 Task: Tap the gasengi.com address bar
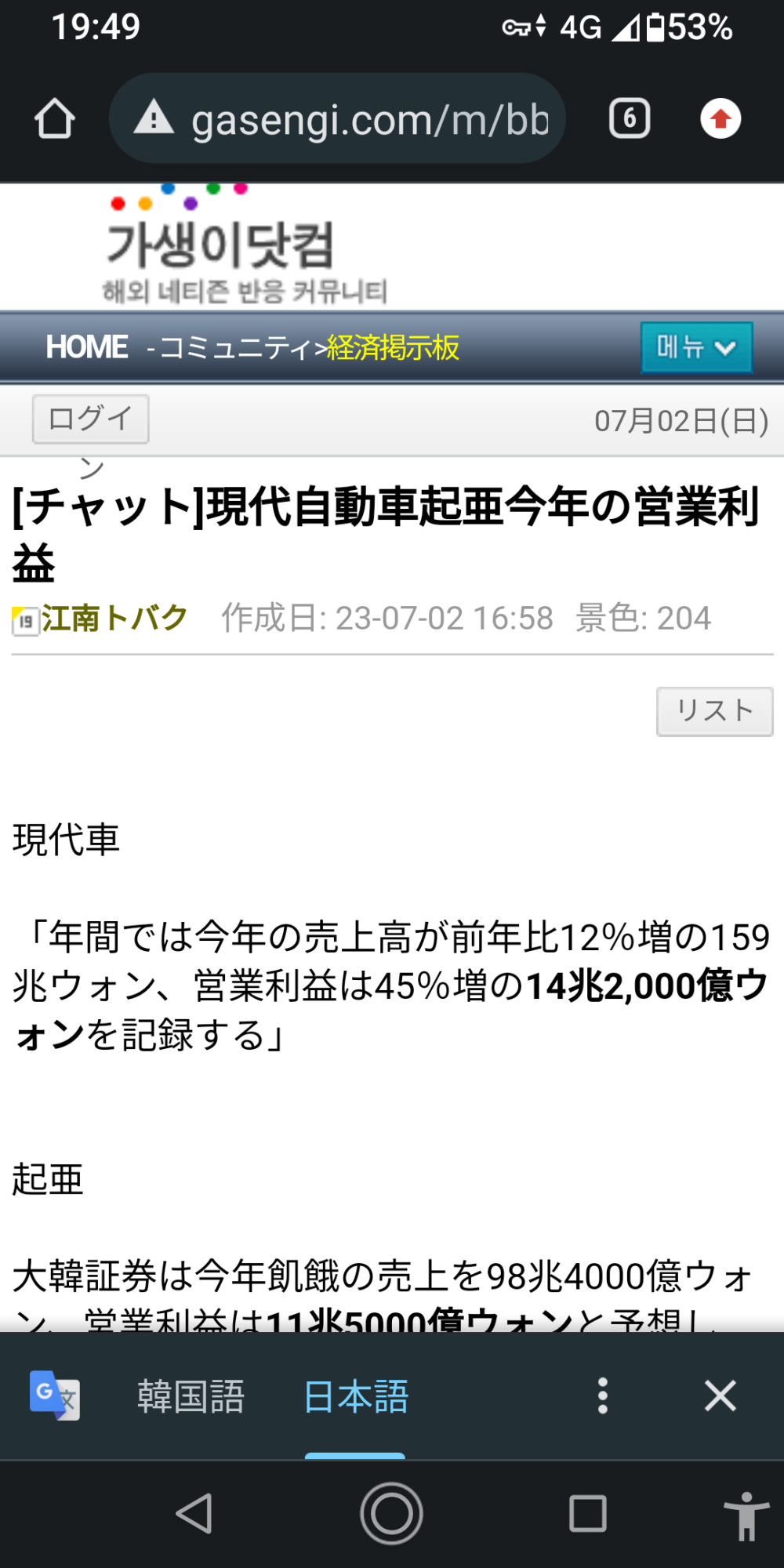(x=337, y=119)
